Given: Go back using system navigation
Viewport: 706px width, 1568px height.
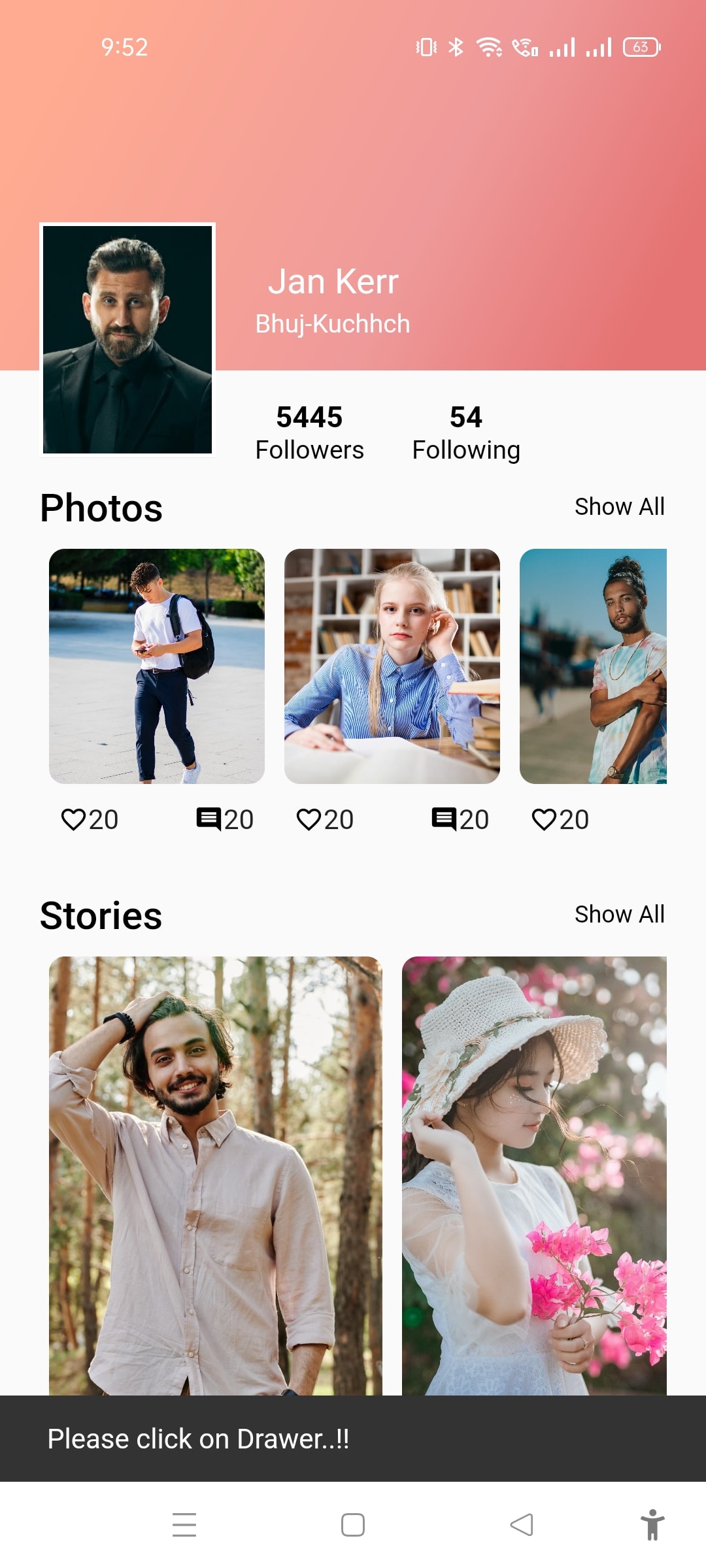Looking at the screenshot, I should click(522, 1525).
